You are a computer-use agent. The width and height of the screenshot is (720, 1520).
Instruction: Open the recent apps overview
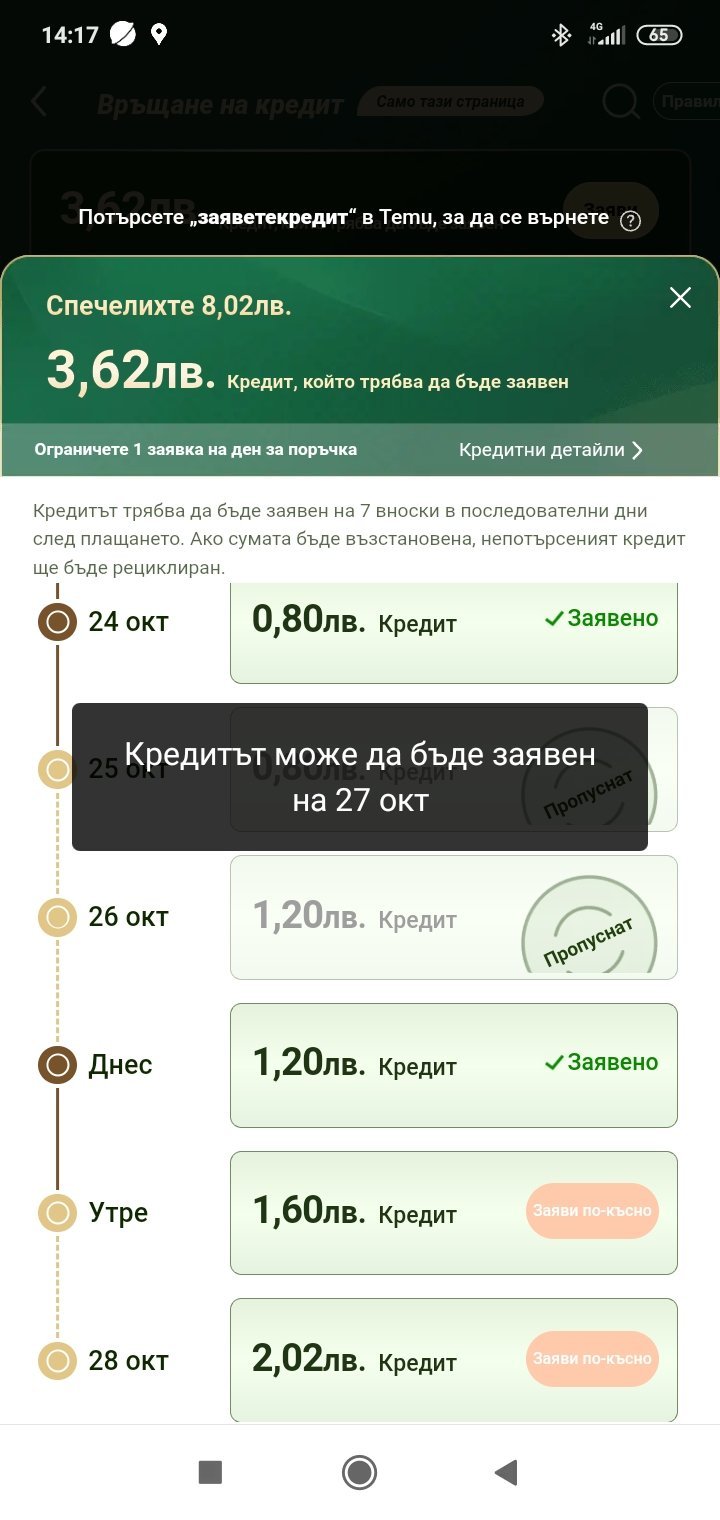[x=210, y=1472]
